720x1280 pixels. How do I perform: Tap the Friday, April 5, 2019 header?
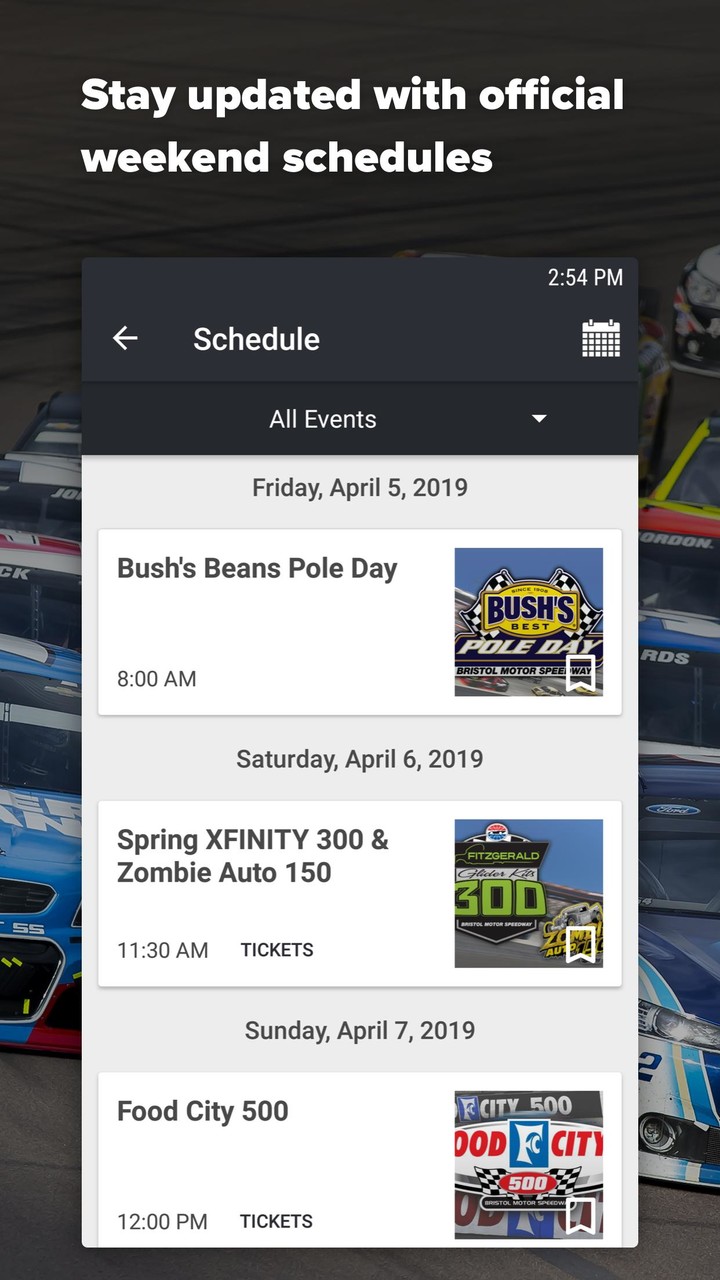360,487
